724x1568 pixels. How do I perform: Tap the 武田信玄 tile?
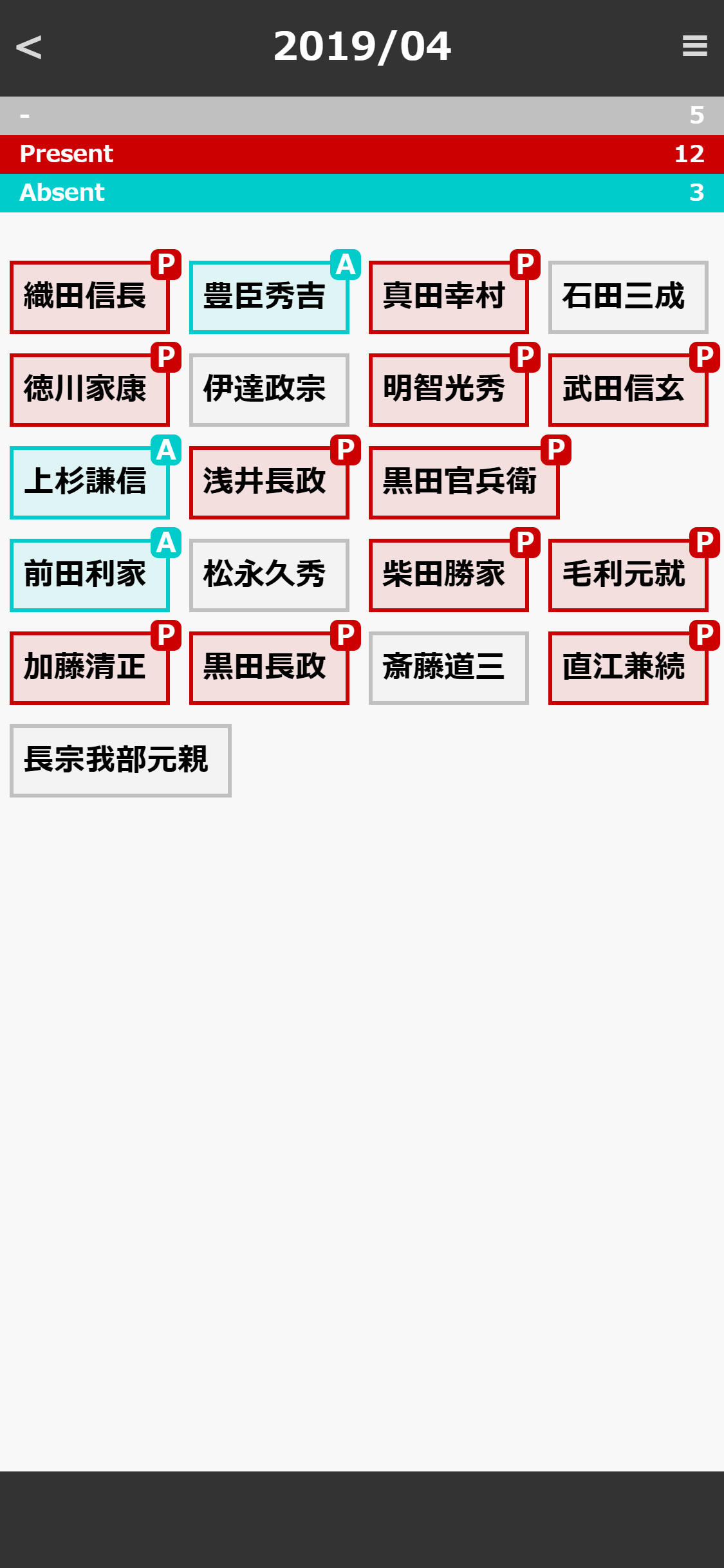click(628, 390)
